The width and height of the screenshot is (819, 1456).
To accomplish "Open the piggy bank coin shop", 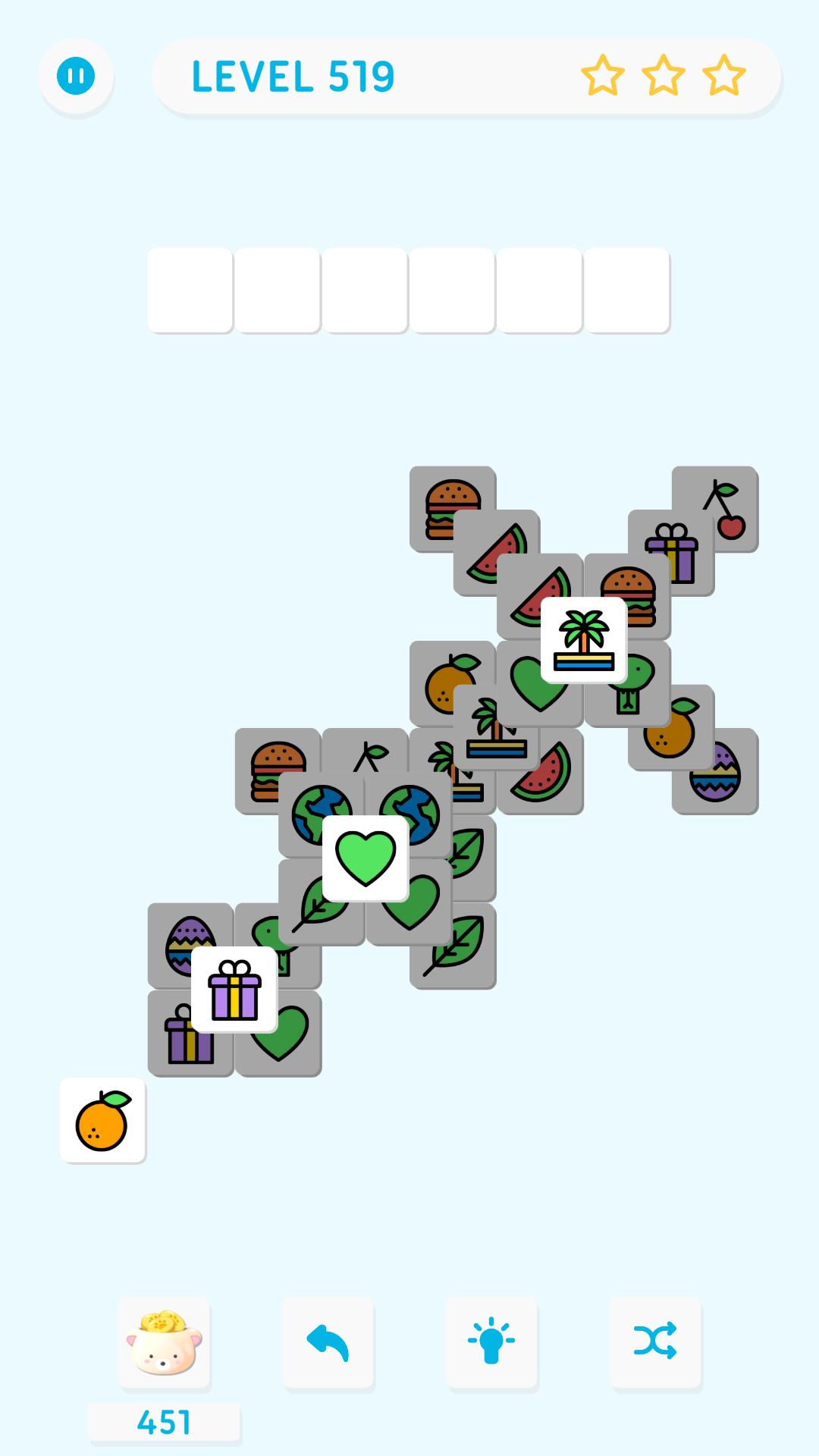I will (x=164, y=1341).
